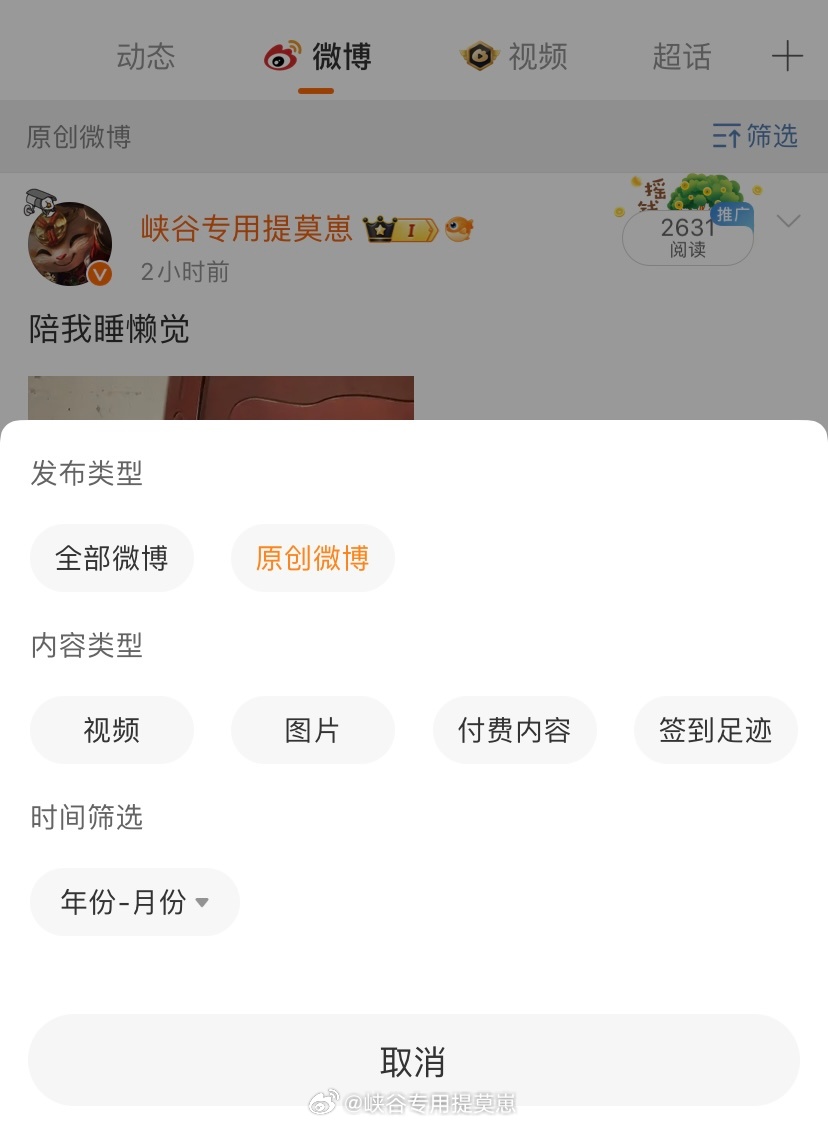Open the 年份-月份 time dropdown
Image resolution: width=828 pixels, height=1123 pixels.
135,902
